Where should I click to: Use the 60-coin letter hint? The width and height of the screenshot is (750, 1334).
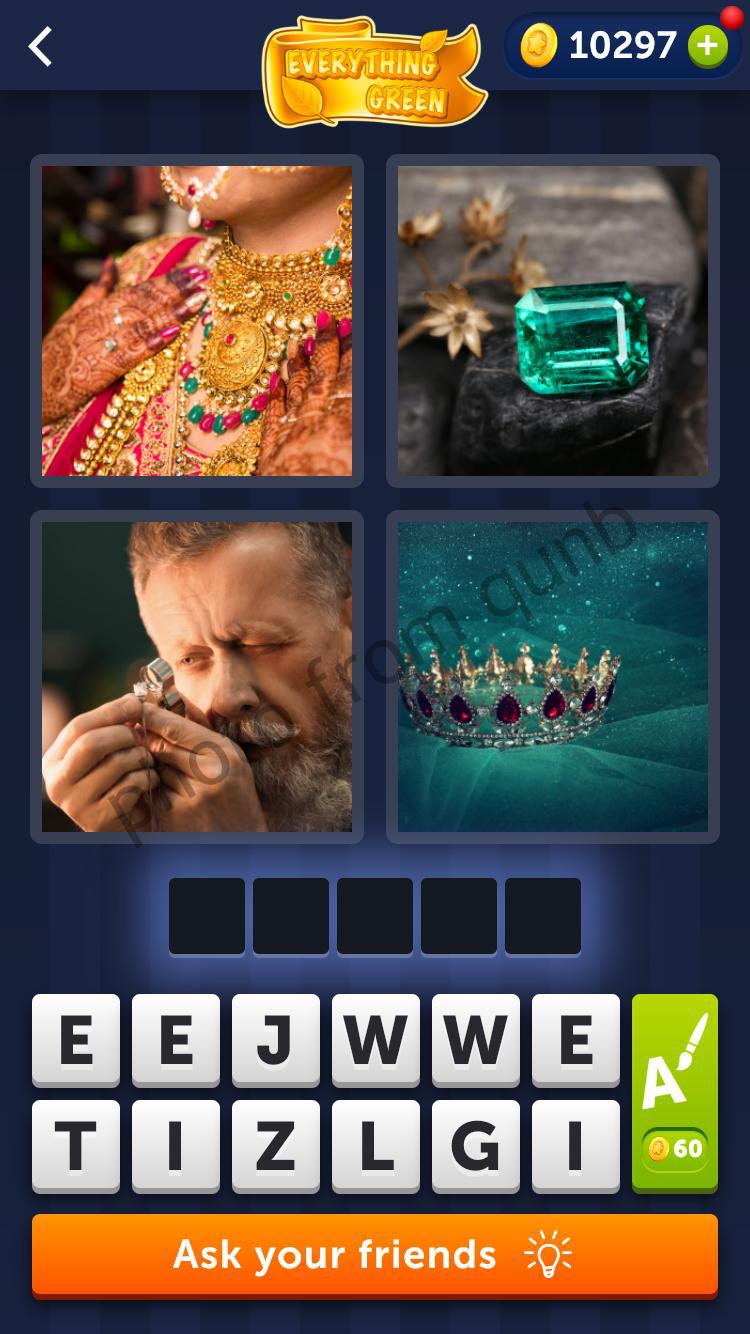click(675, 1092)
